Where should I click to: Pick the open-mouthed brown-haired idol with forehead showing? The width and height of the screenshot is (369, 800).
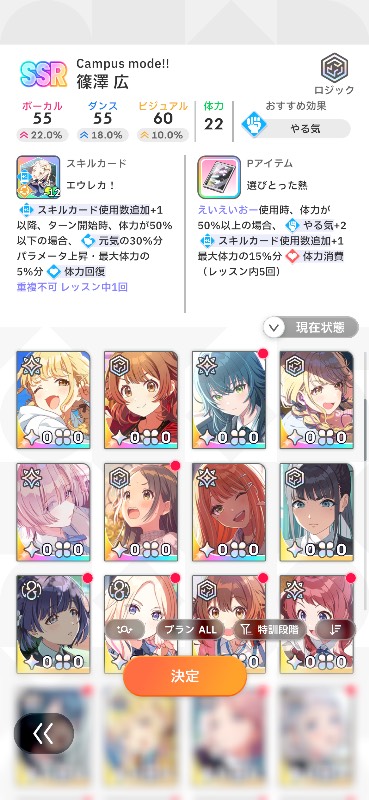pos(141,512)
